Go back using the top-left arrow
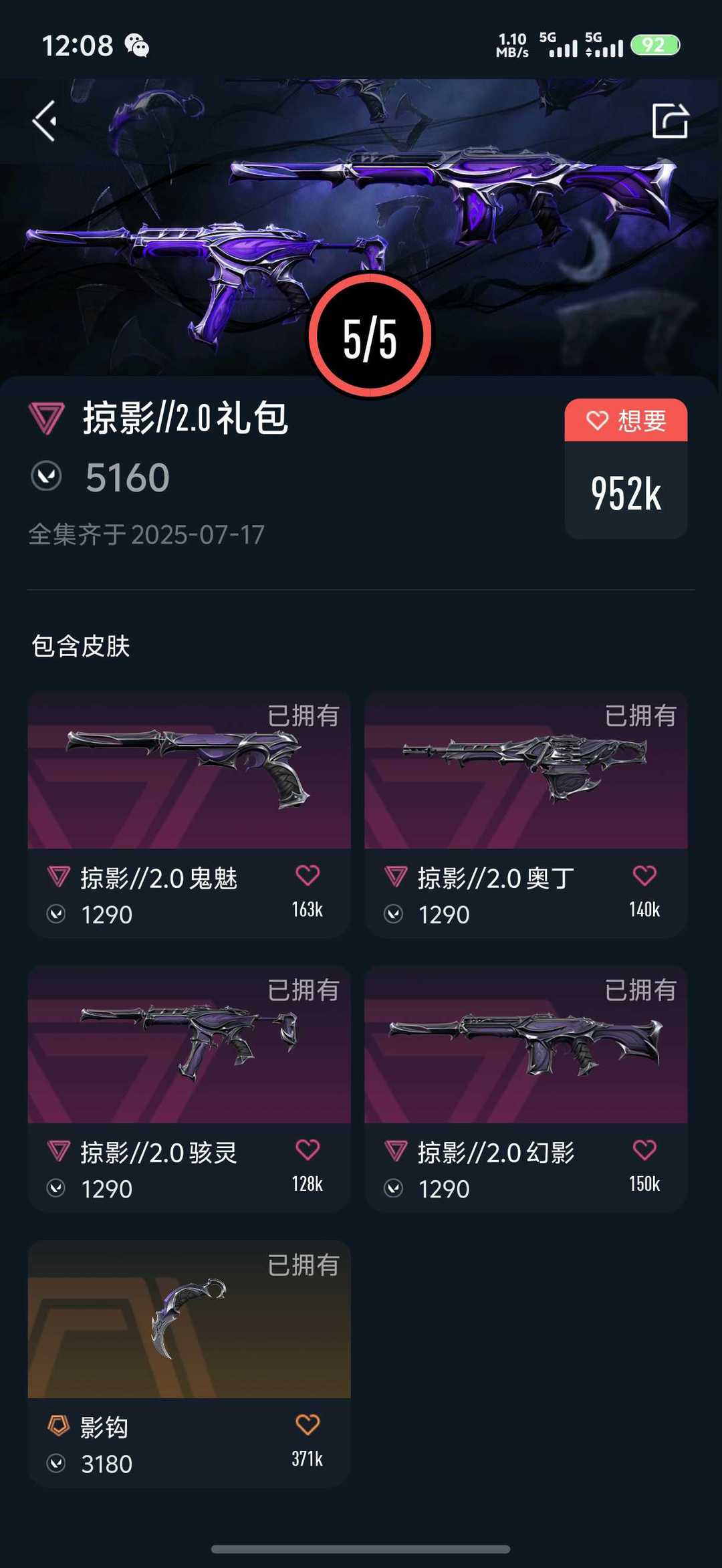This screenshot has height=1568, width=722. pos(45,121)
